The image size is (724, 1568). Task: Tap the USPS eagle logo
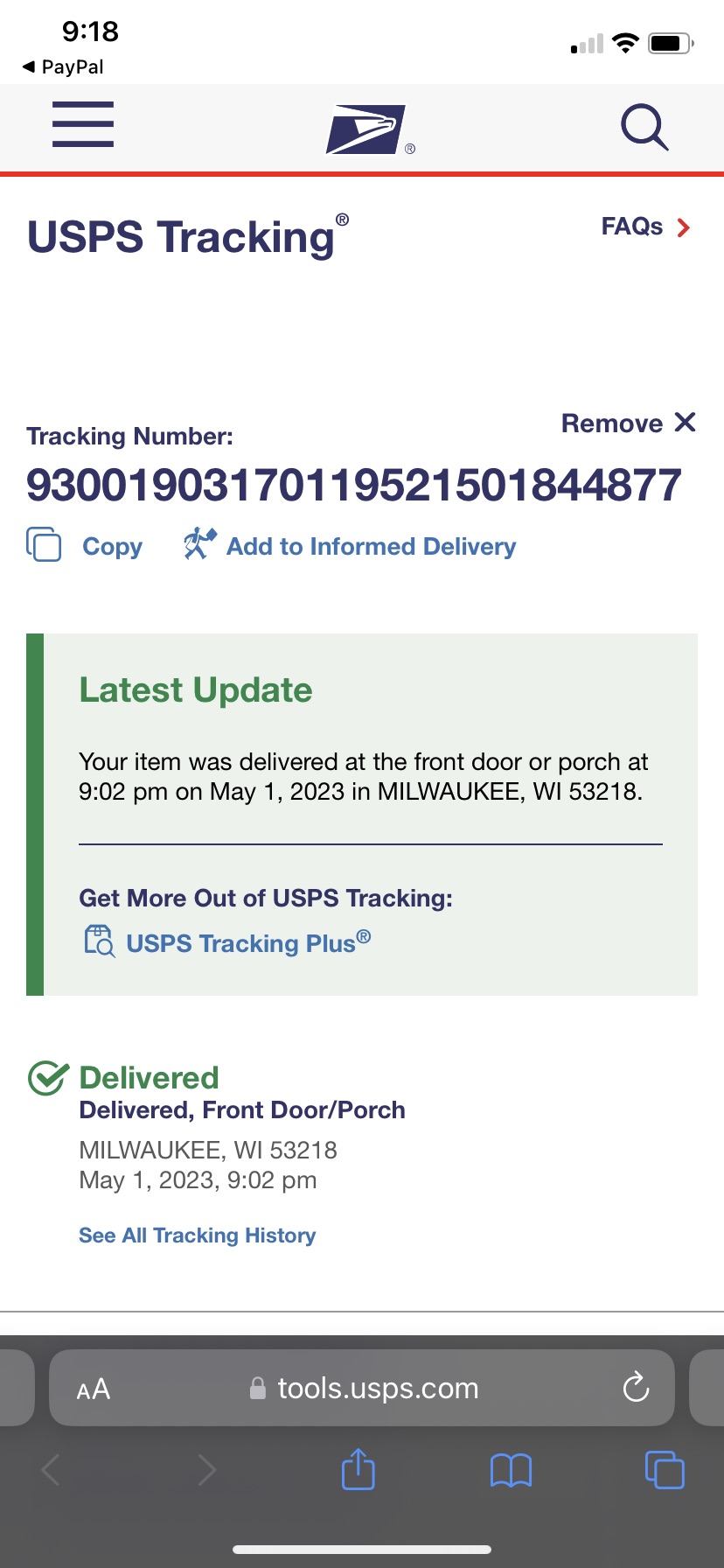pos(367,129)
